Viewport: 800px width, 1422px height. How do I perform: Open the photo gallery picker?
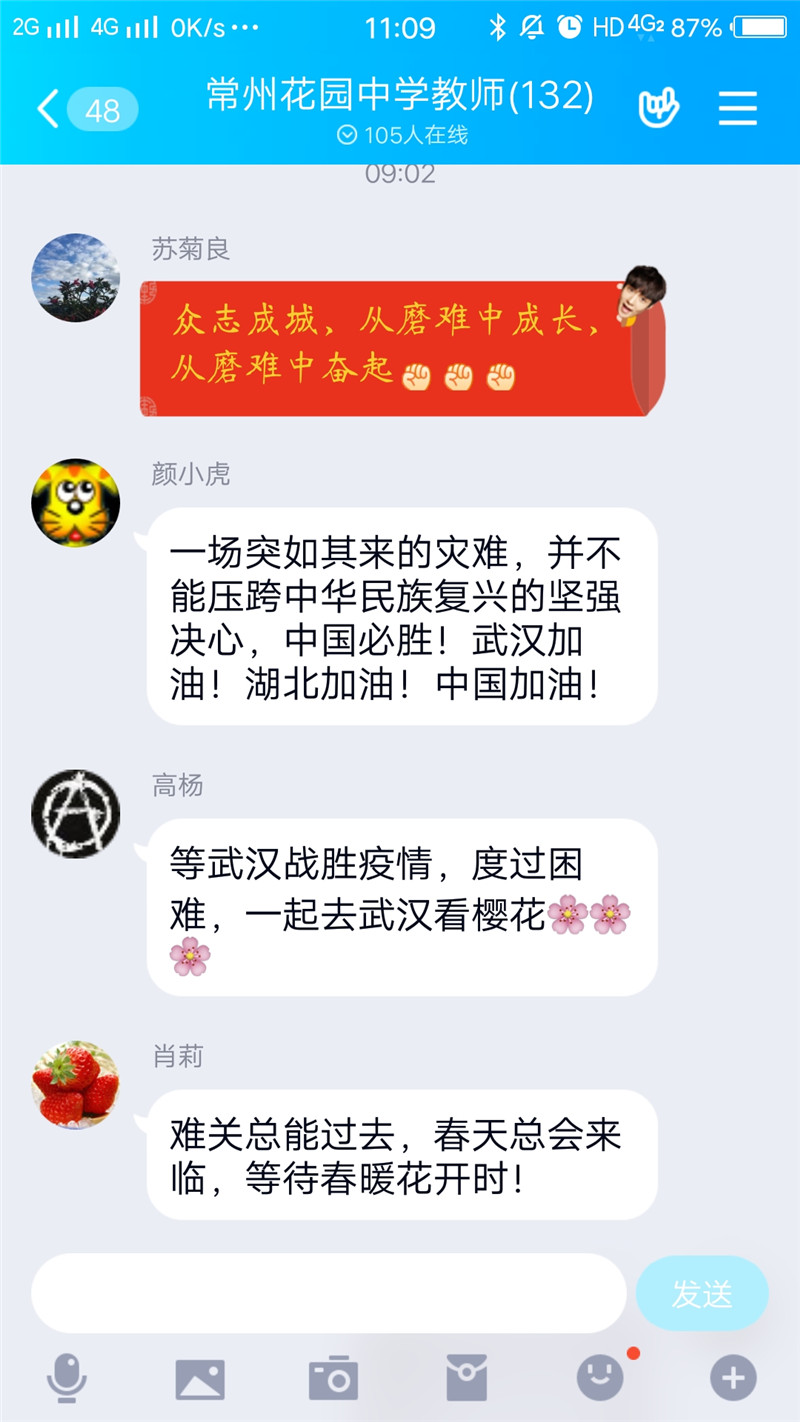(x=200, y=1380)
